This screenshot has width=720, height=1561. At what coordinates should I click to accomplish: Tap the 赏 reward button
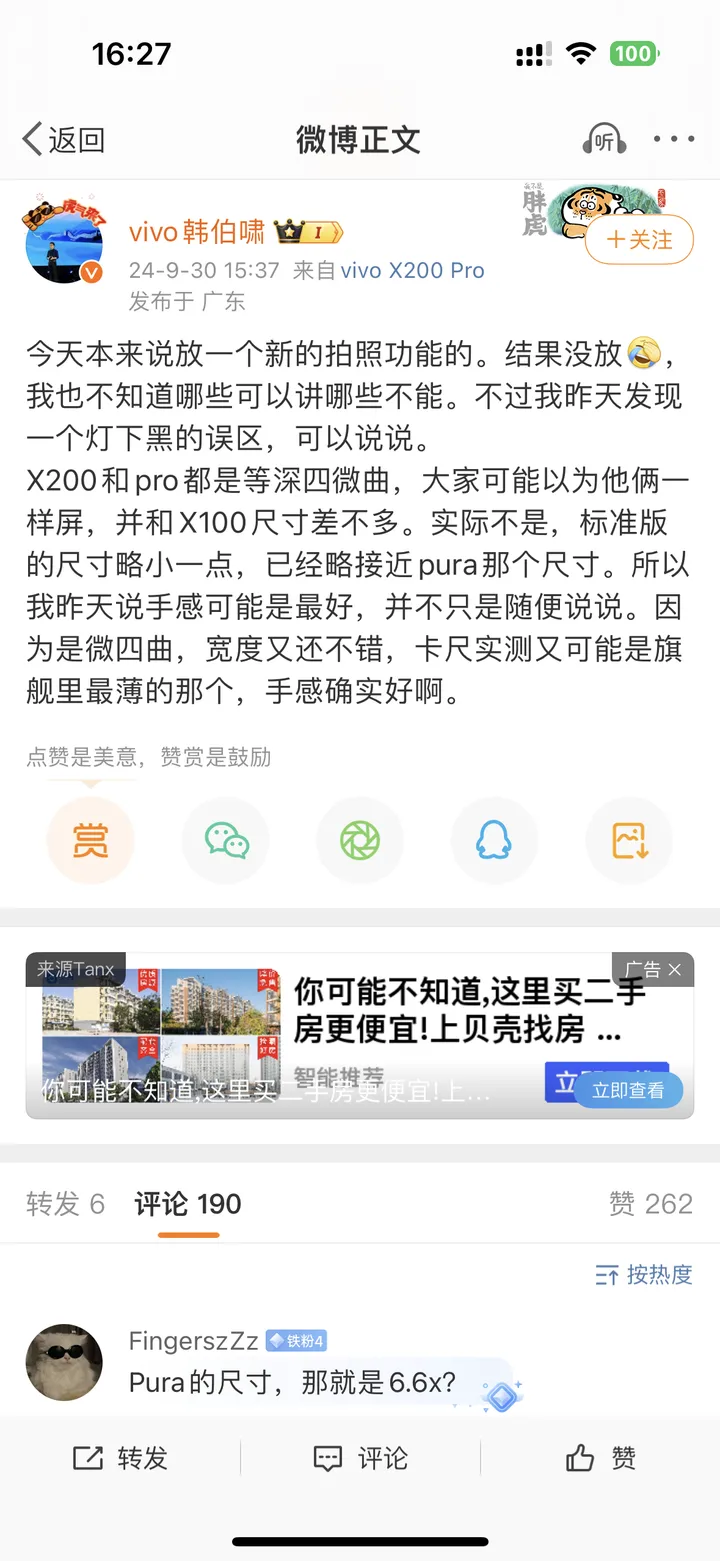(90, 841)
